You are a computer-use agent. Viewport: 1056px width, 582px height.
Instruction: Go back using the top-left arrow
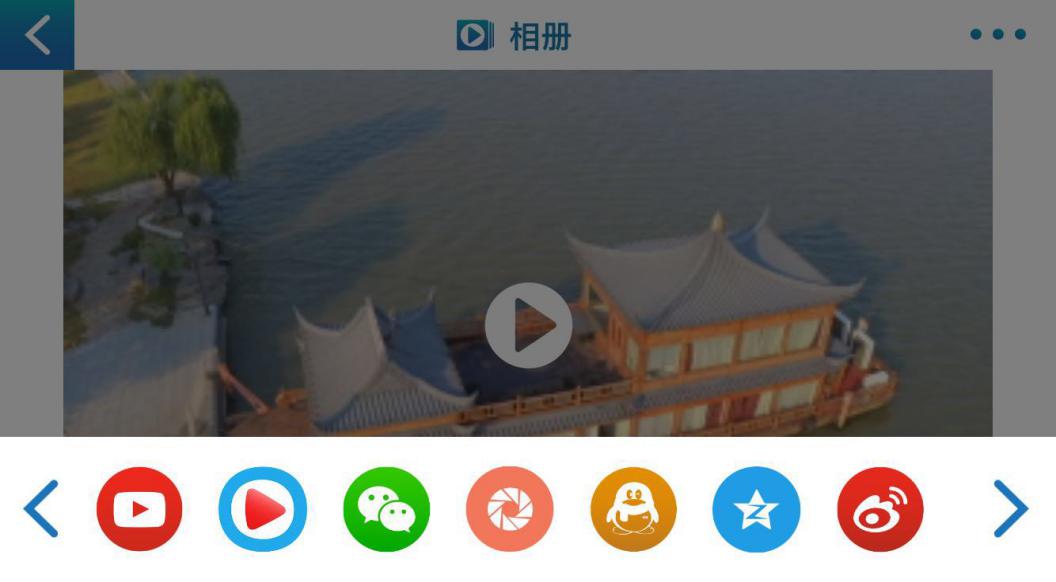tap(37, 34)
